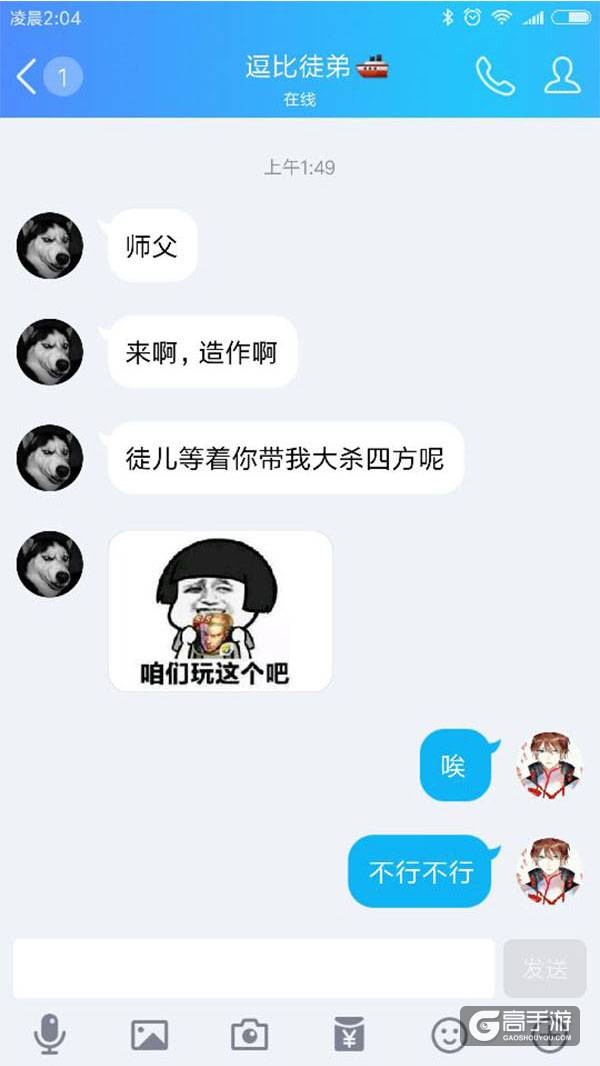600x1066 pixels.
Task: Go back to the message list
Action: (28, 77)
